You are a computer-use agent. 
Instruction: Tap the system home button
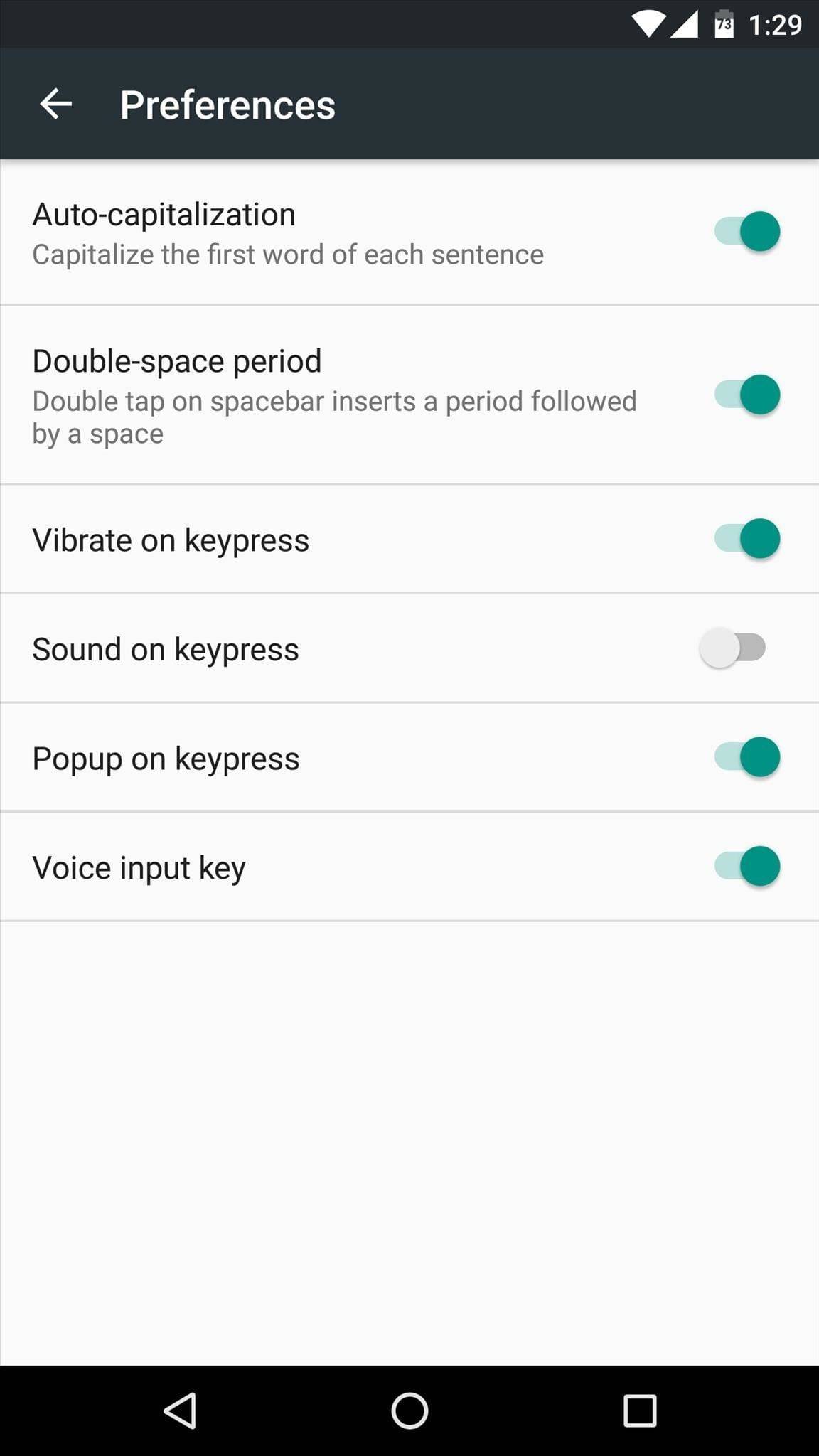[409, 1410]
